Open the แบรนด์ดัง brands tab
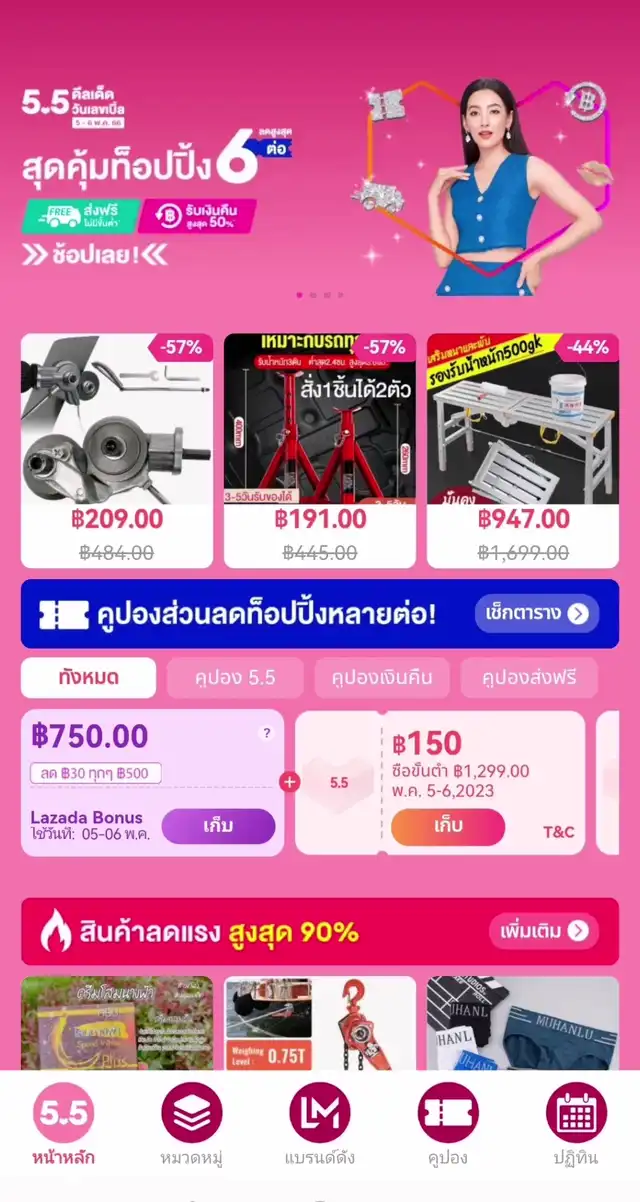The height and width of the screenshot is (1202, 640). [320, 1127]
